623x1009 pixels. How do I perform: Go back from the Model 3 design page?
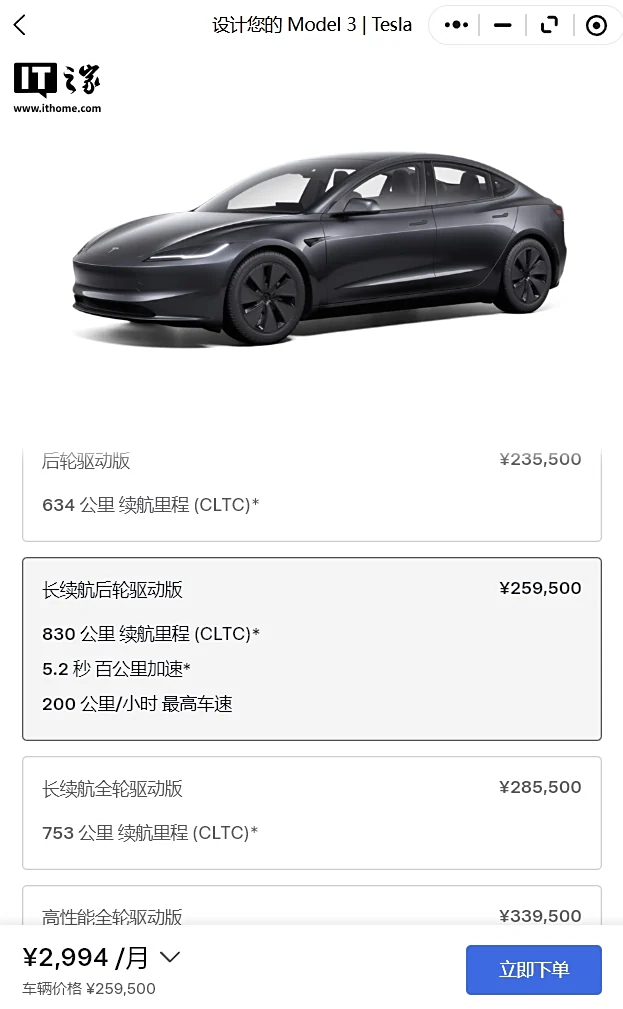[20, 26]
